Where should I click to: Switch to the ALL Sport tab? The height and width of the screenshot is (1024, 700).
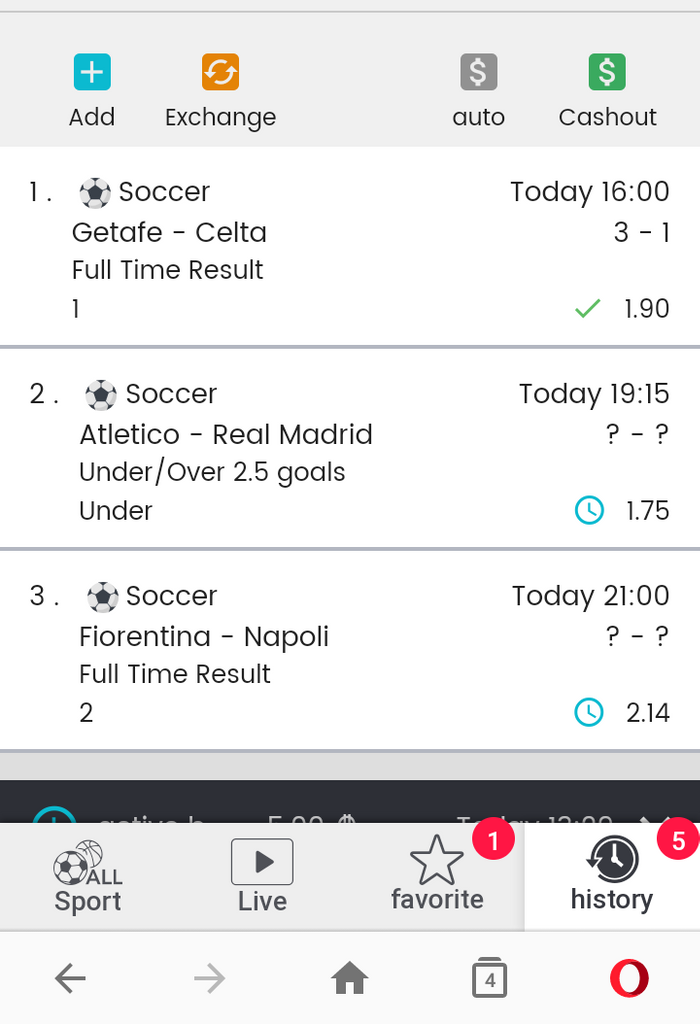pos(88,877)
